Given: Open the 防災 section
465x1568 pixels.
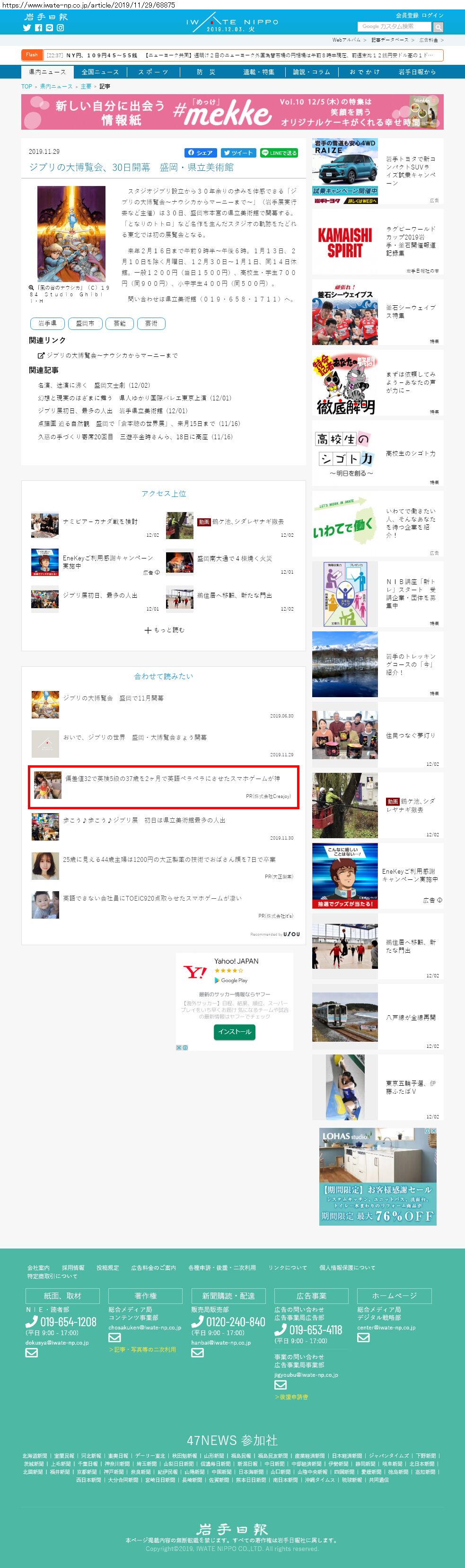Looking at the screenshot, I should pyautogui.click(x=206, y=72).
